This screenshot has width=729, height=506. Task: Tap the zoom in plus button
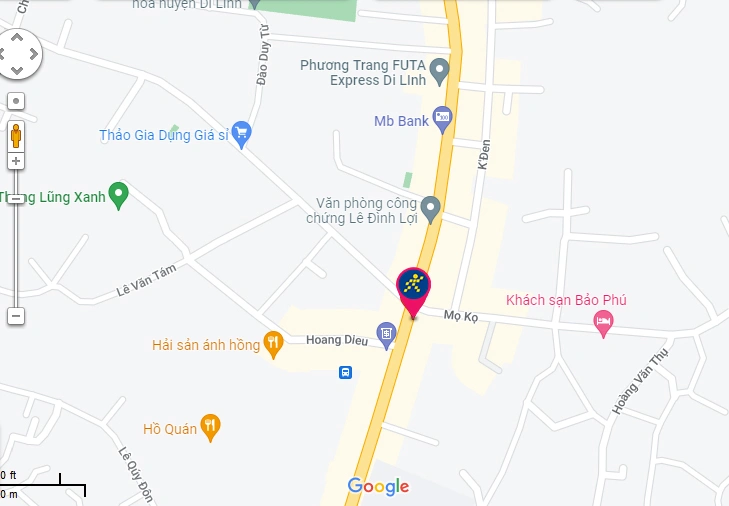pos(16,161)
